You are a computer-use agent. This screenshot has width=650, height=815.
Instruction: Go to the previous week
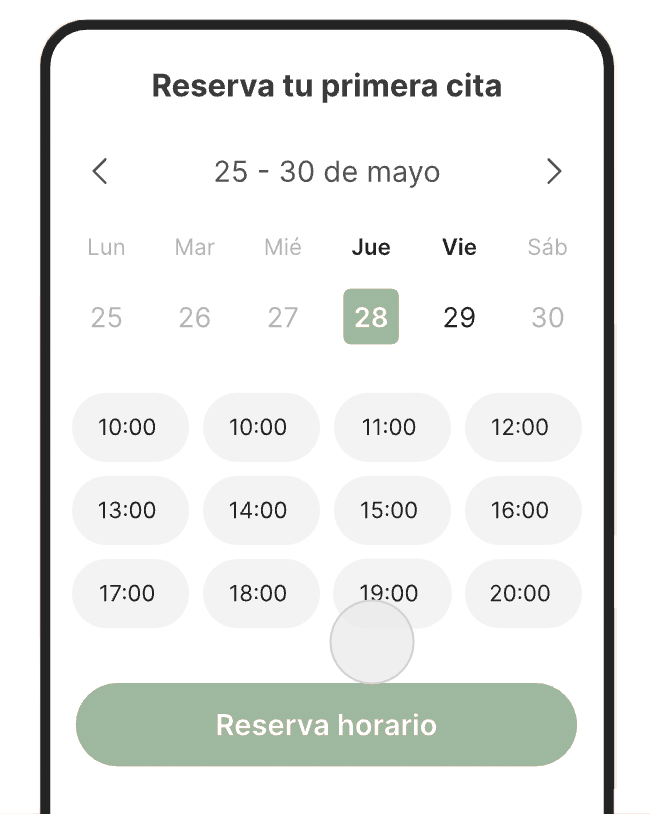100,171
